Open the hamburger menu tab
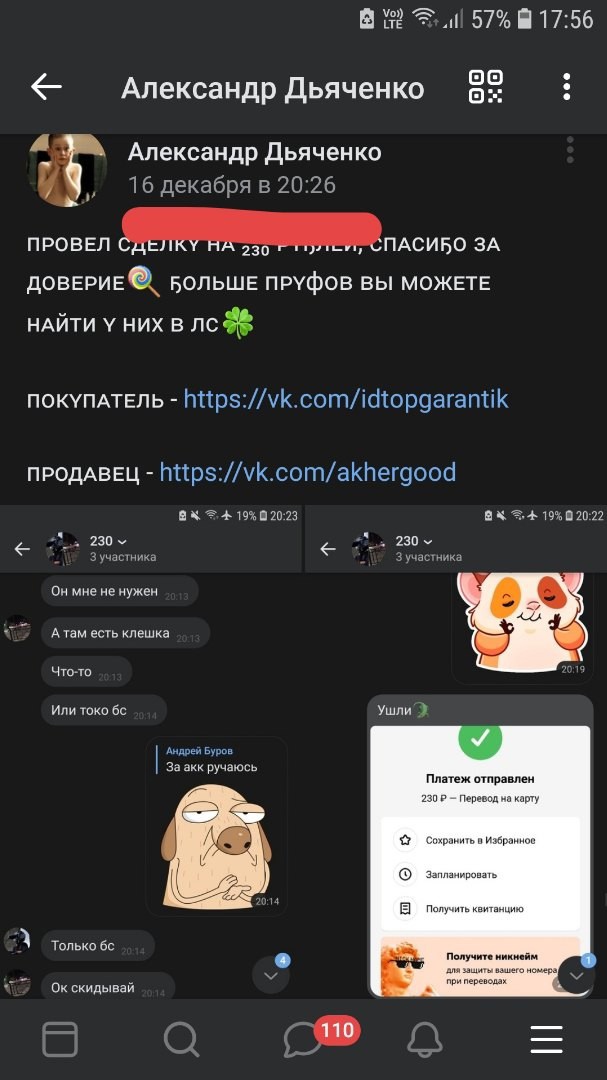Viewport: 607px width, 1080px height. pos(546,1041)
